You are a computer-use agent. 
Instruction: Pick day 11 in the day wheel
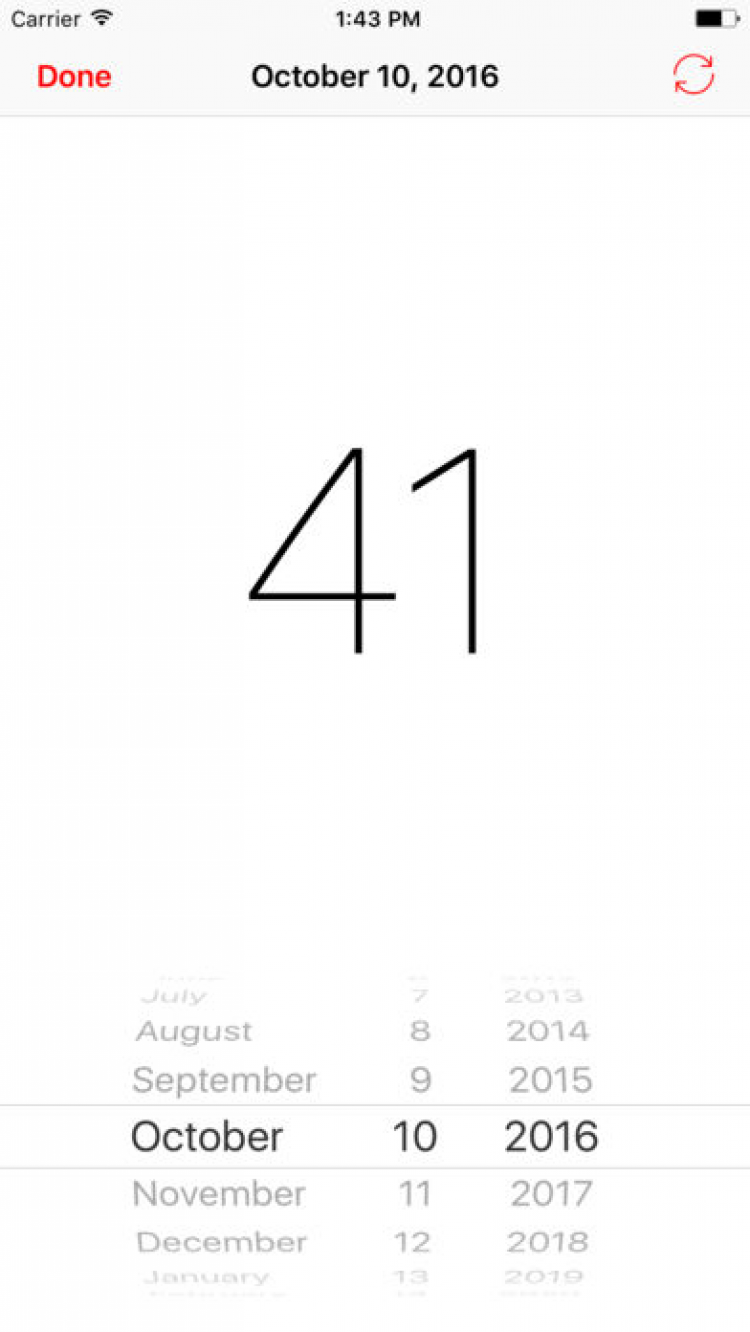pos(414,1193)
